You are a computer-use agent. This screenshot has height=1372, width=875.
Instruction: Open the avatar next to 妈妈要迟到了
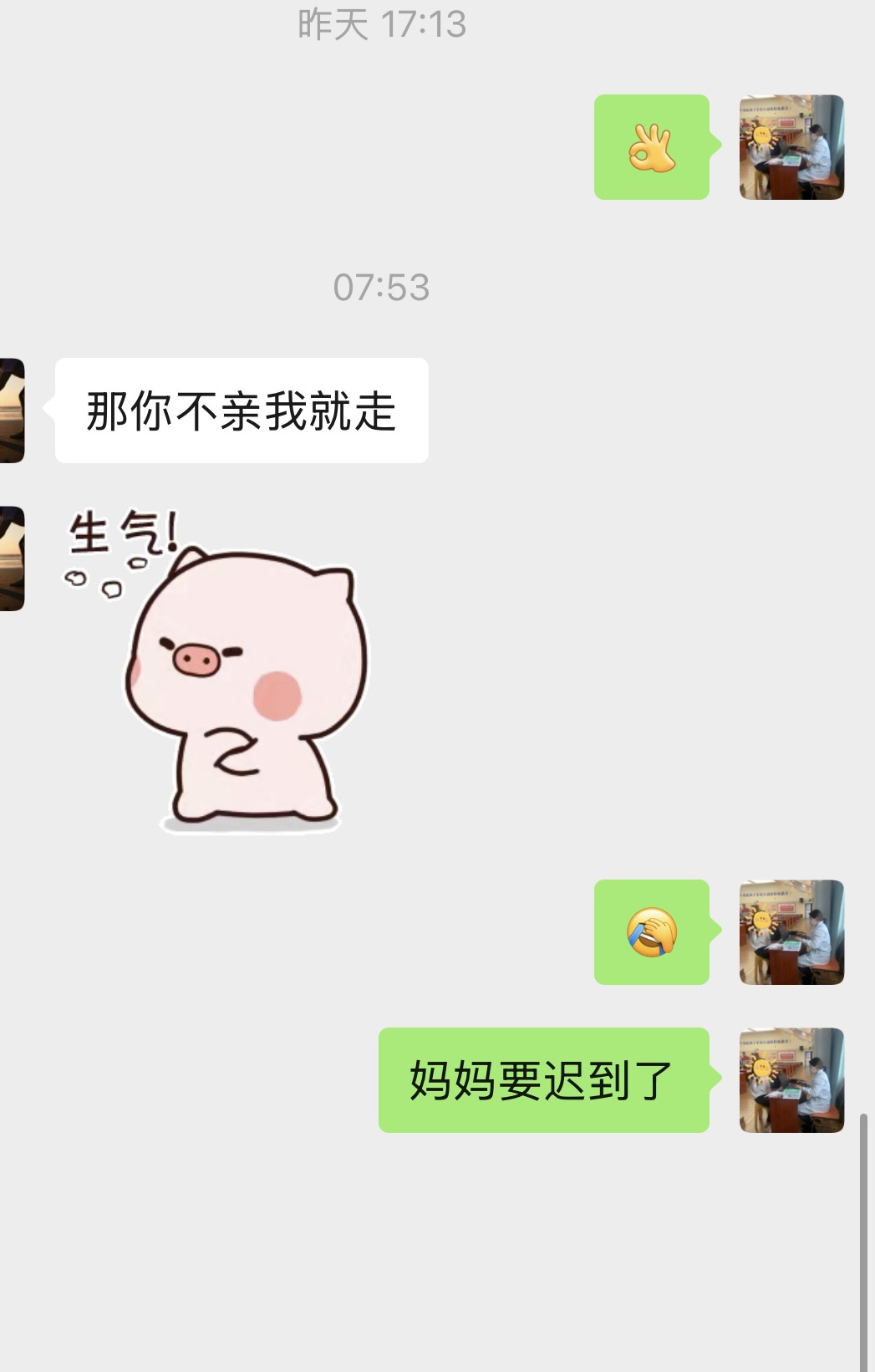(791, 1080)
